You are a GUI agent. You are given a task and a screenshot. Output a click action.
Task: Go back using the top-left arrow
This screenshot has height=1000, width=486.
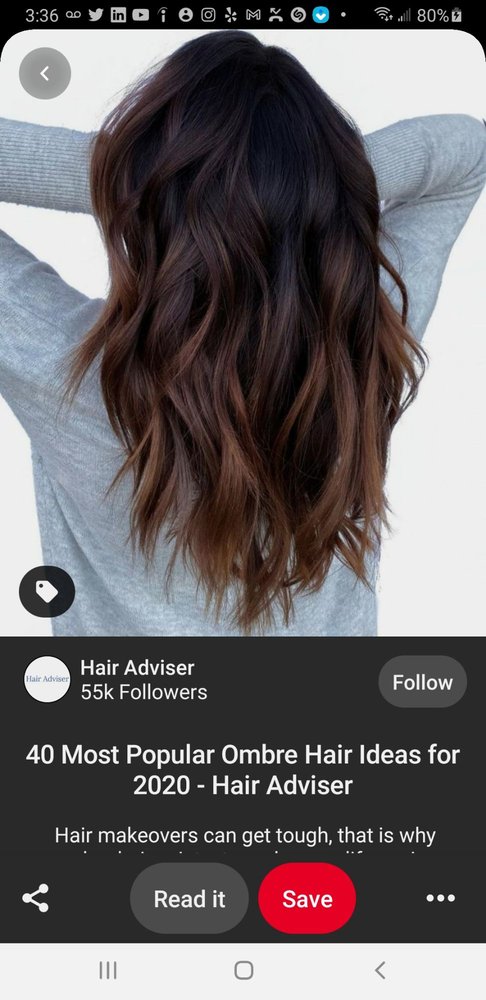[x=45, y=73]
